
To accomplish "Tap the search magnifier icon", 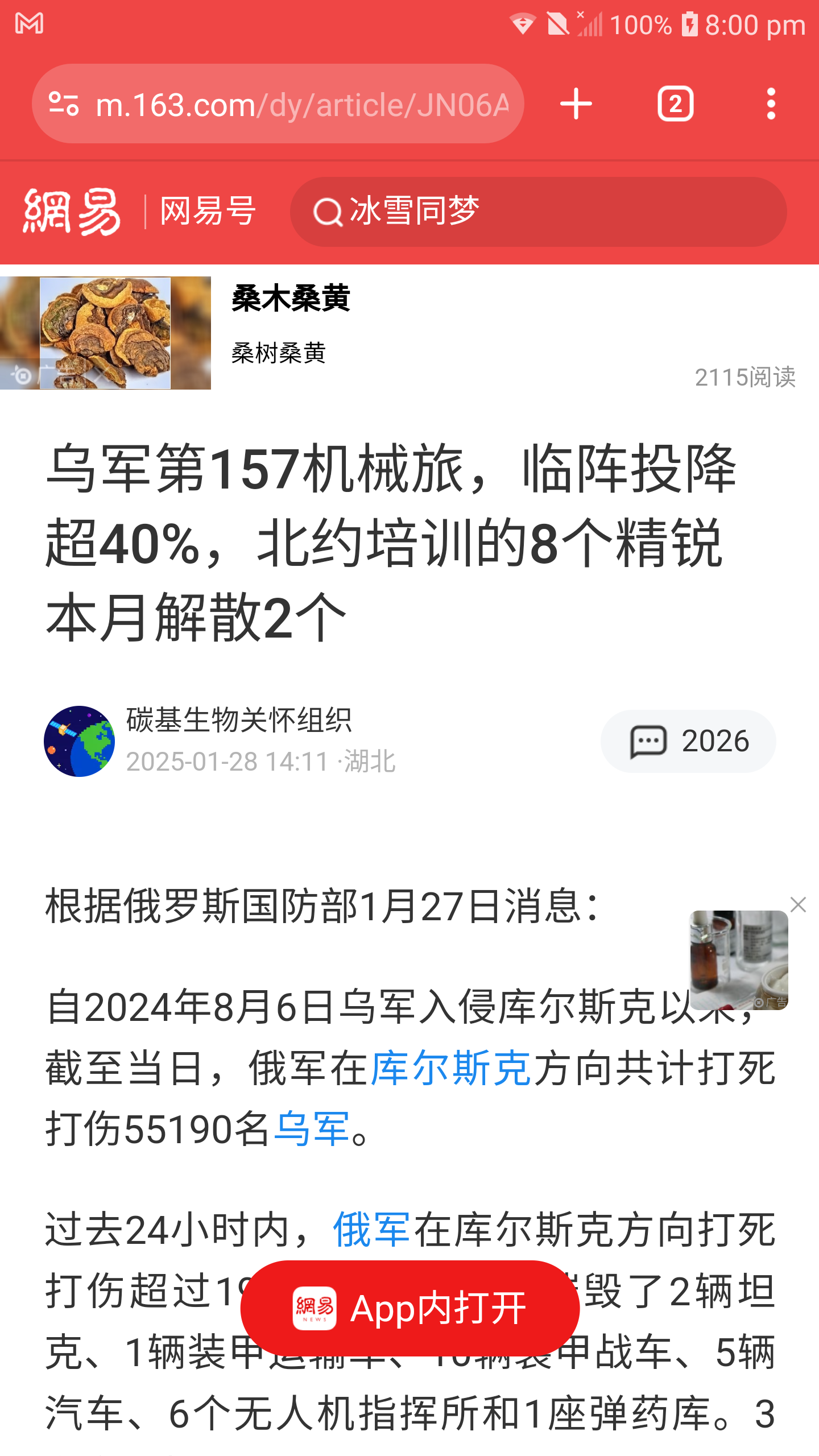I will (329, 211).
